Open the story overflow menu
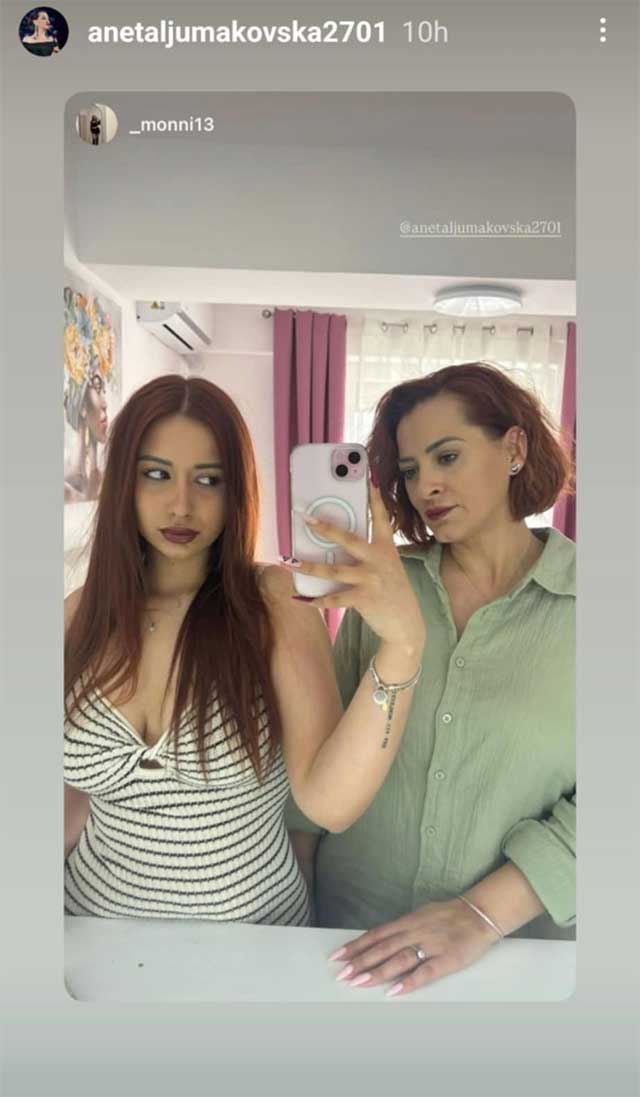 [602, 31]
